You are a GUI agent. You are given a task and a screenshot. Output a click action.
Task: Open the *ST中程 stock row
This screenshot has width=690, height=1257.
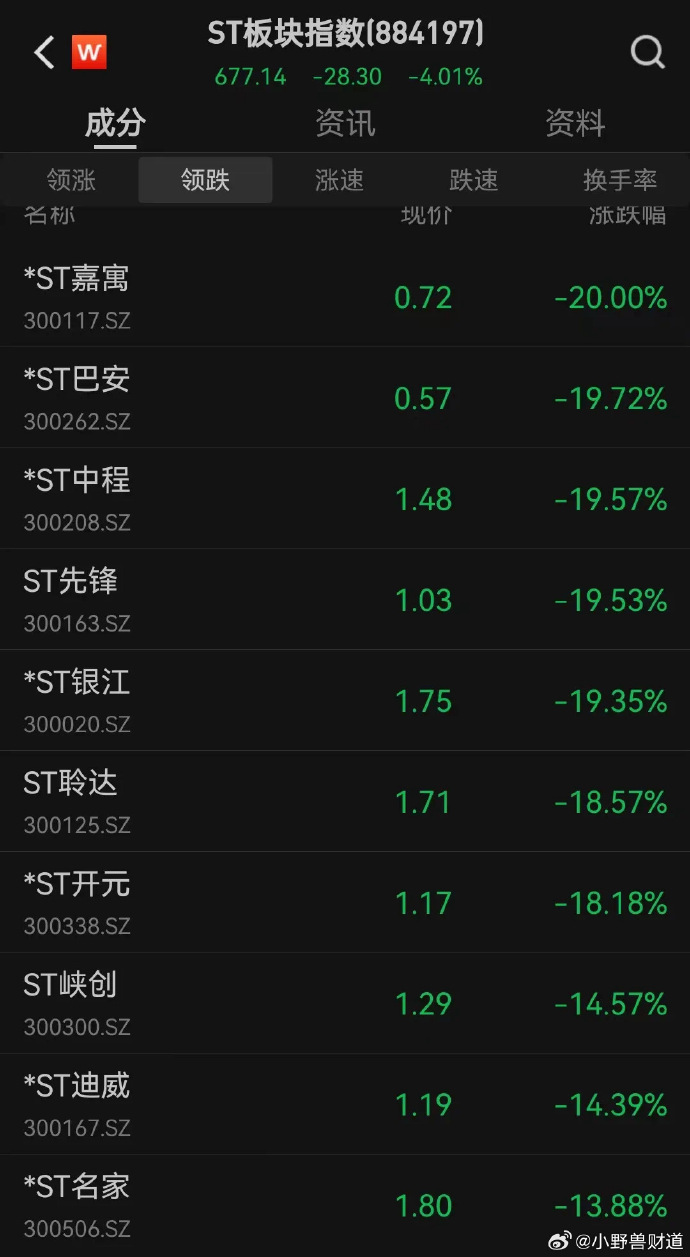tap(345, 499)
